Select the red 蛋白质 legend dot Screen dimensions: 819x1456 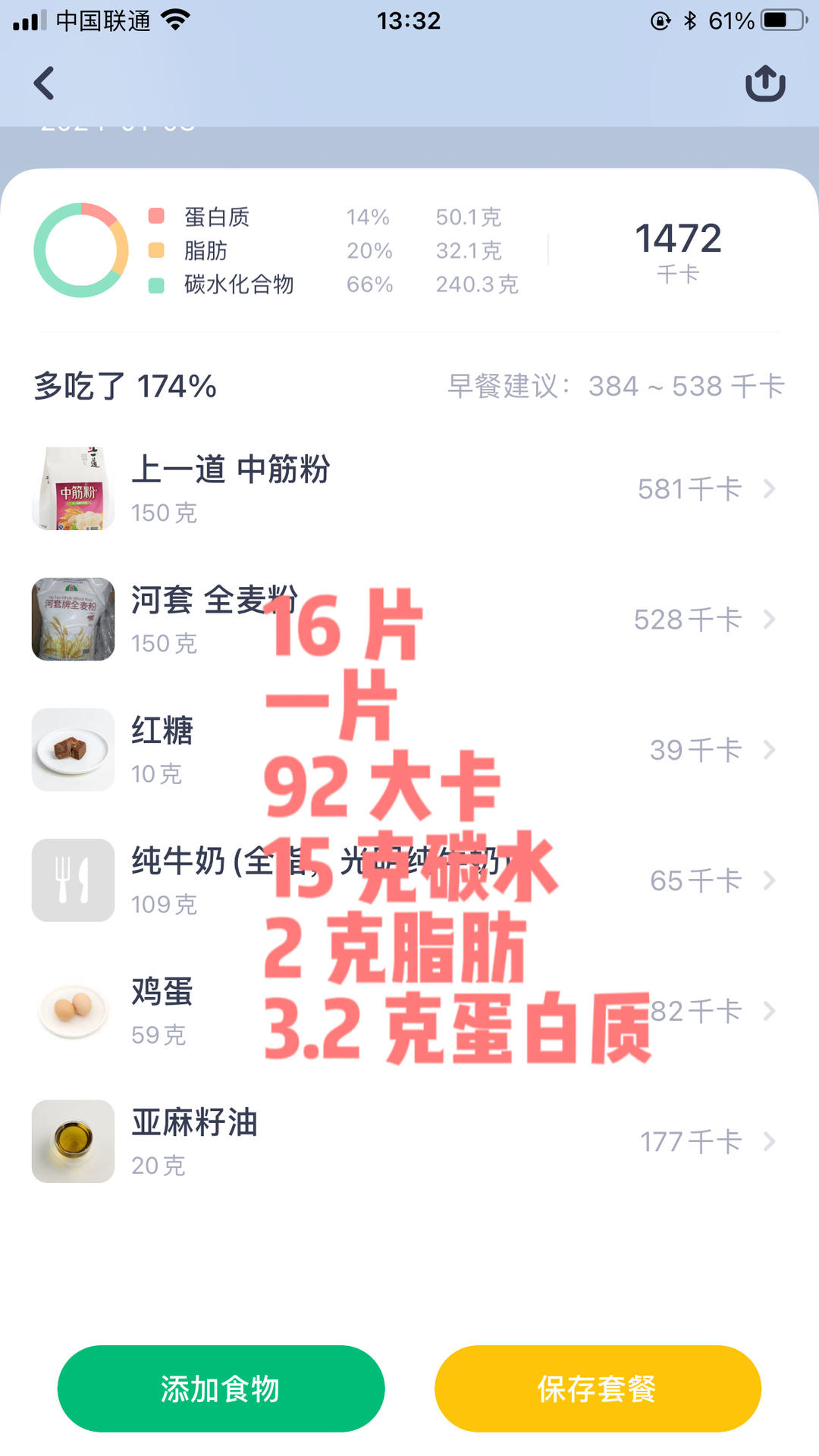pos(155,216)
